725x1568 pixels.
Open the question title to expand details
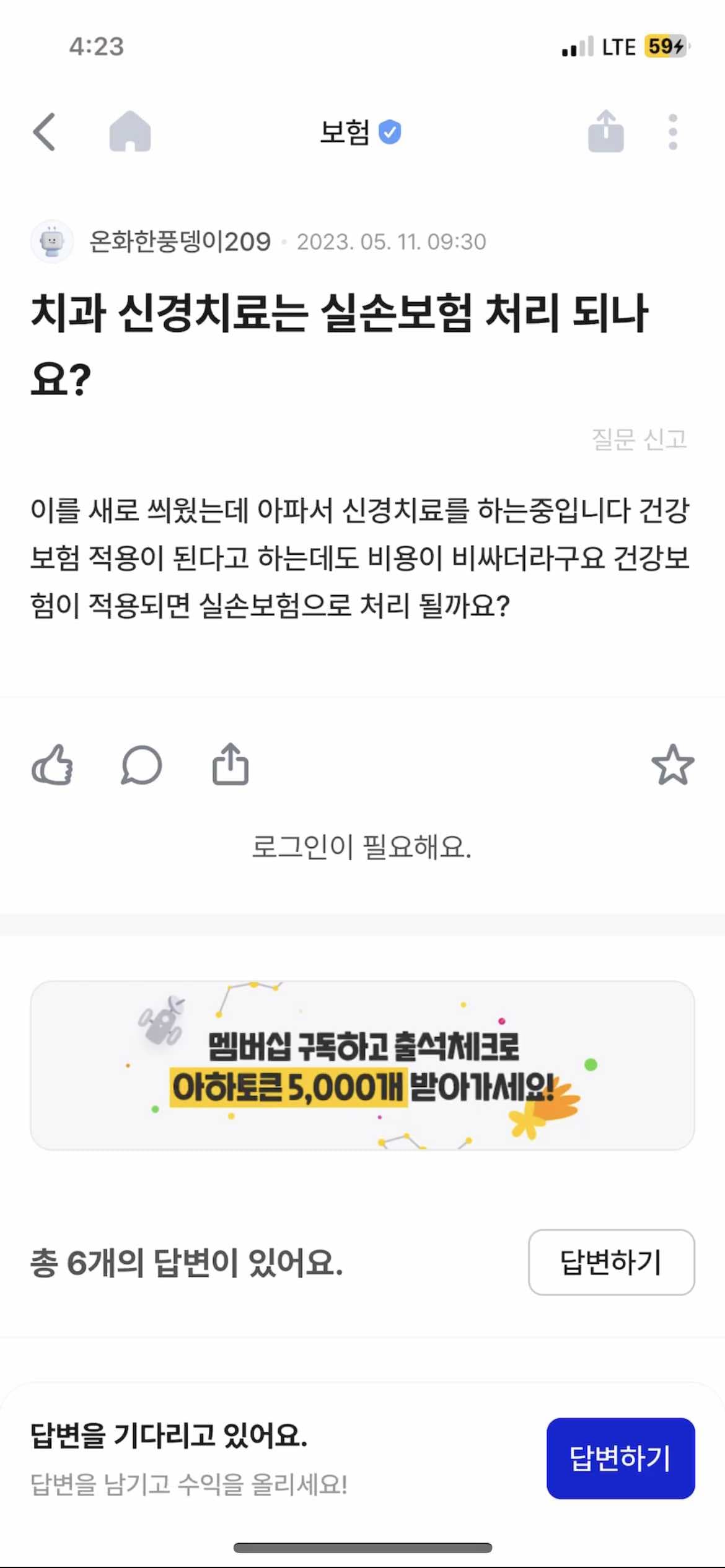point(341,341)
